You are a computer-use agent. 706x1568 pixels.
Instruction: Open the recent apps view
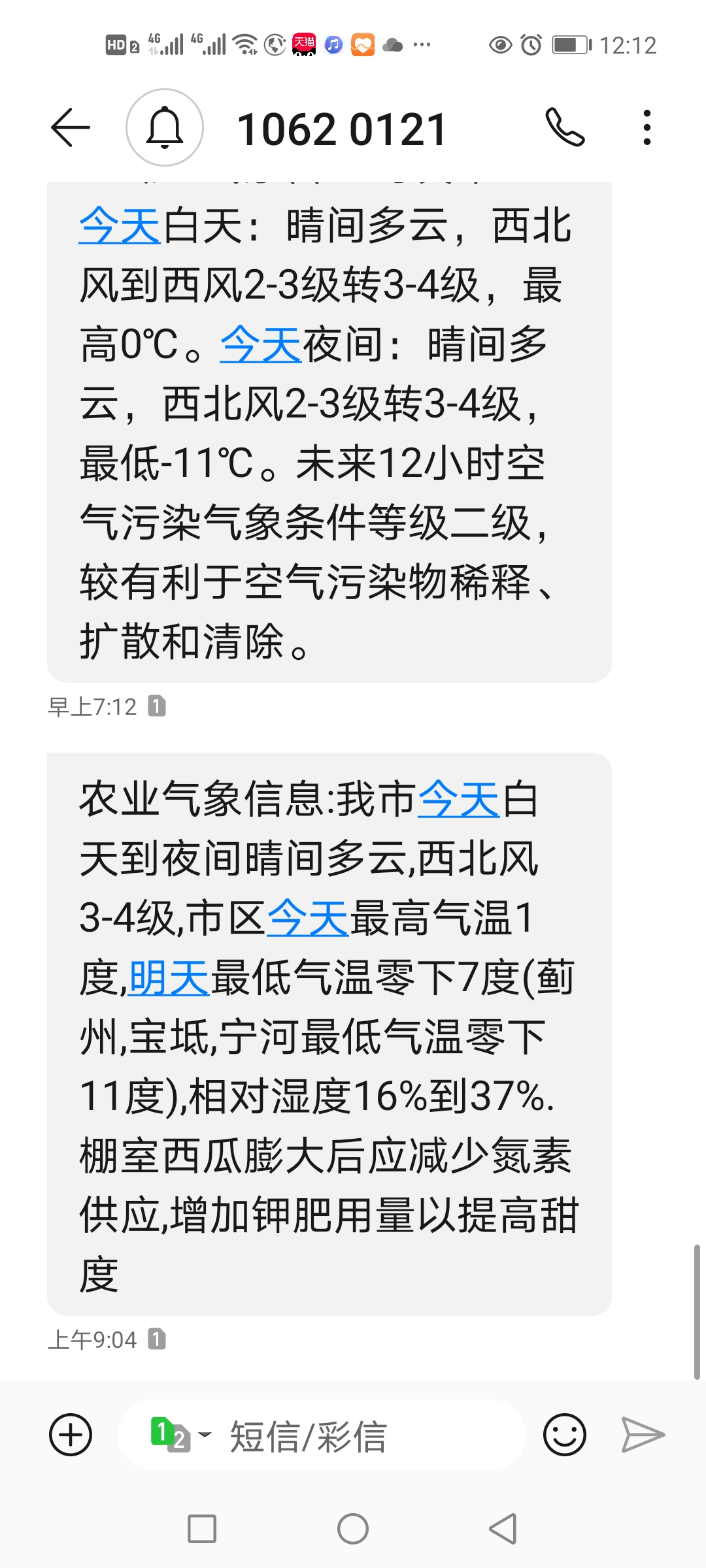[202, 1529]
